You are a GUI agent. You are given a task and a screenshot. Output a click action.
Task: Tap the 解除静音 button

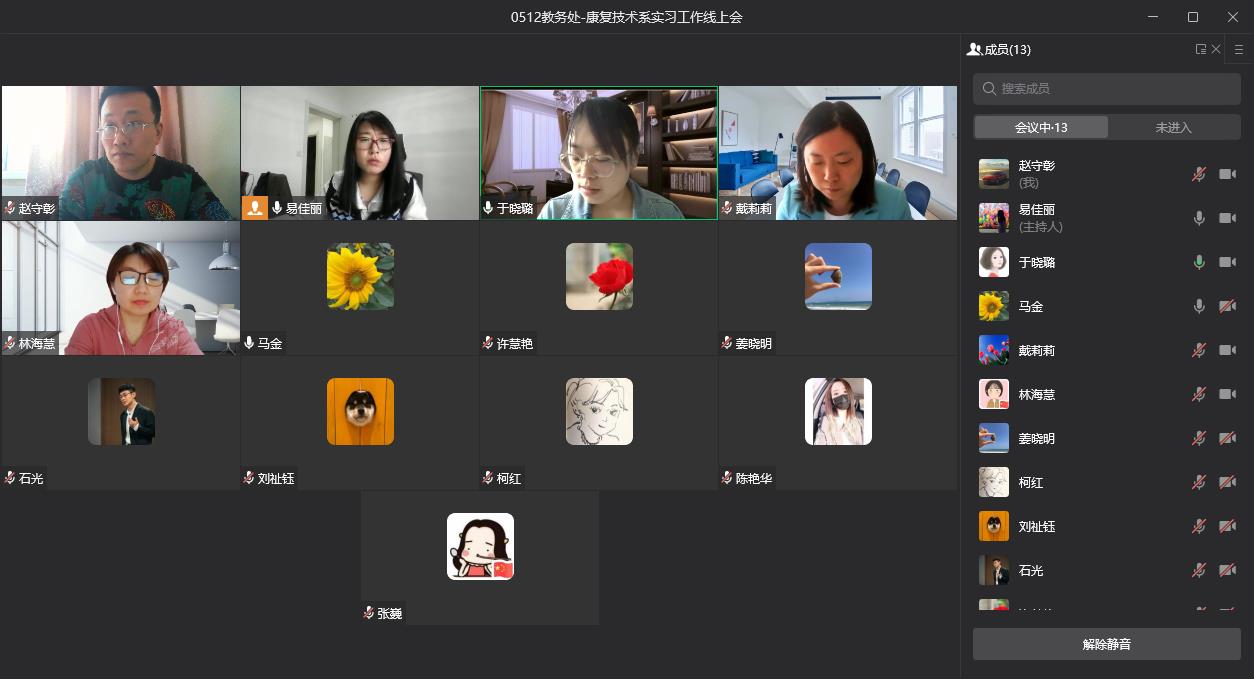pos(1106,644)
